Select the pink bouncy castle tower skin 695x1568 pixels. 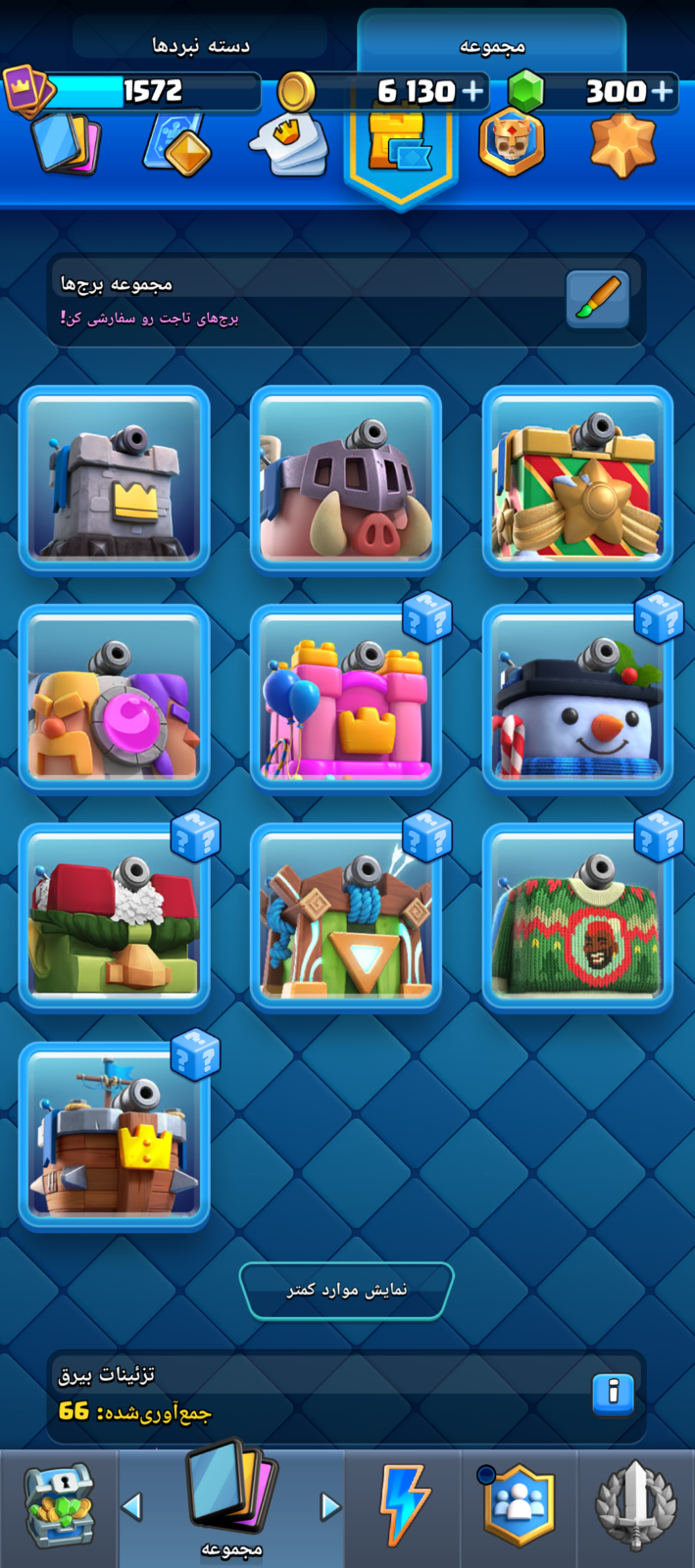pos(346,697)
